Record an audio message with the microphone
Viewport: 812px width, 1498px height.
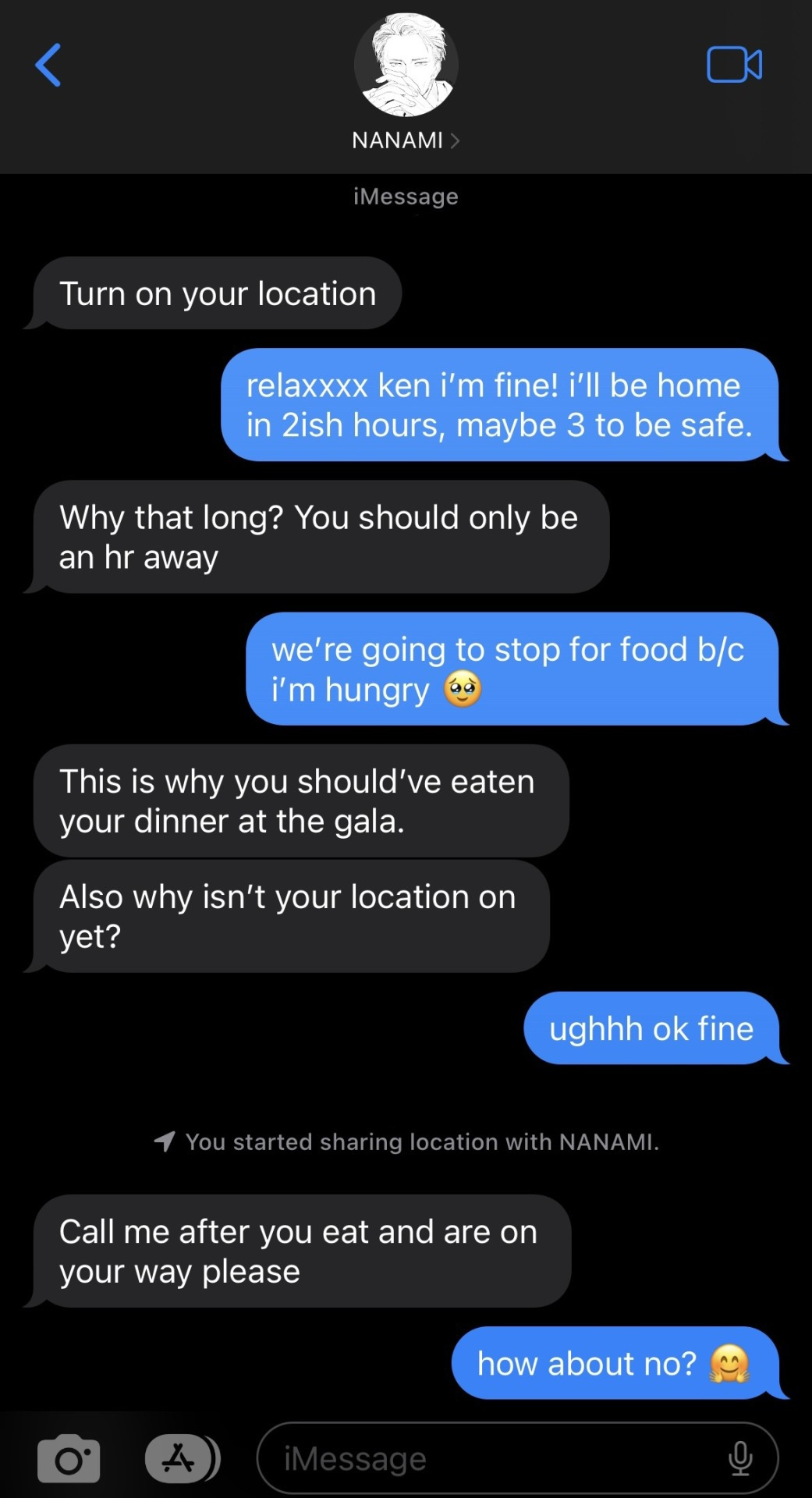(739, 1458)
